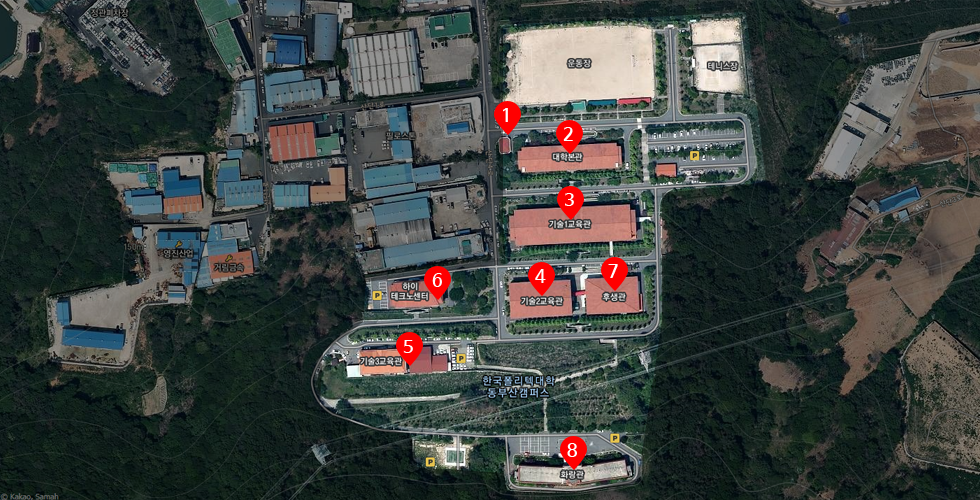
Task: Tap marker 4 on 기술2교육관
Action: pos(541,276)
